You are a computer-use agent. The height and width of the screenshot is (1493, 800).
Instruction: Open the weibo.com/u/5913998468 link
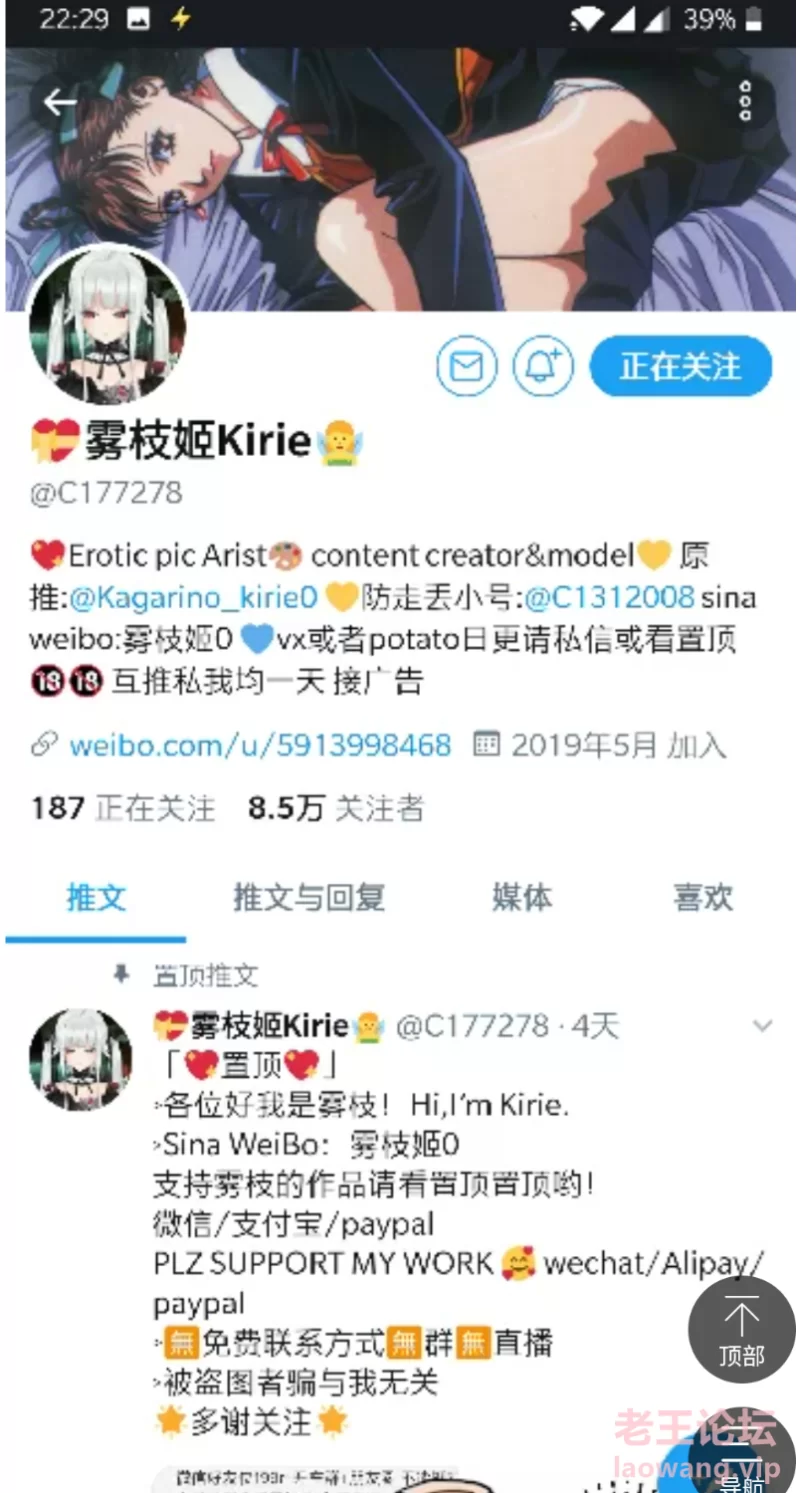coord(259,745)
